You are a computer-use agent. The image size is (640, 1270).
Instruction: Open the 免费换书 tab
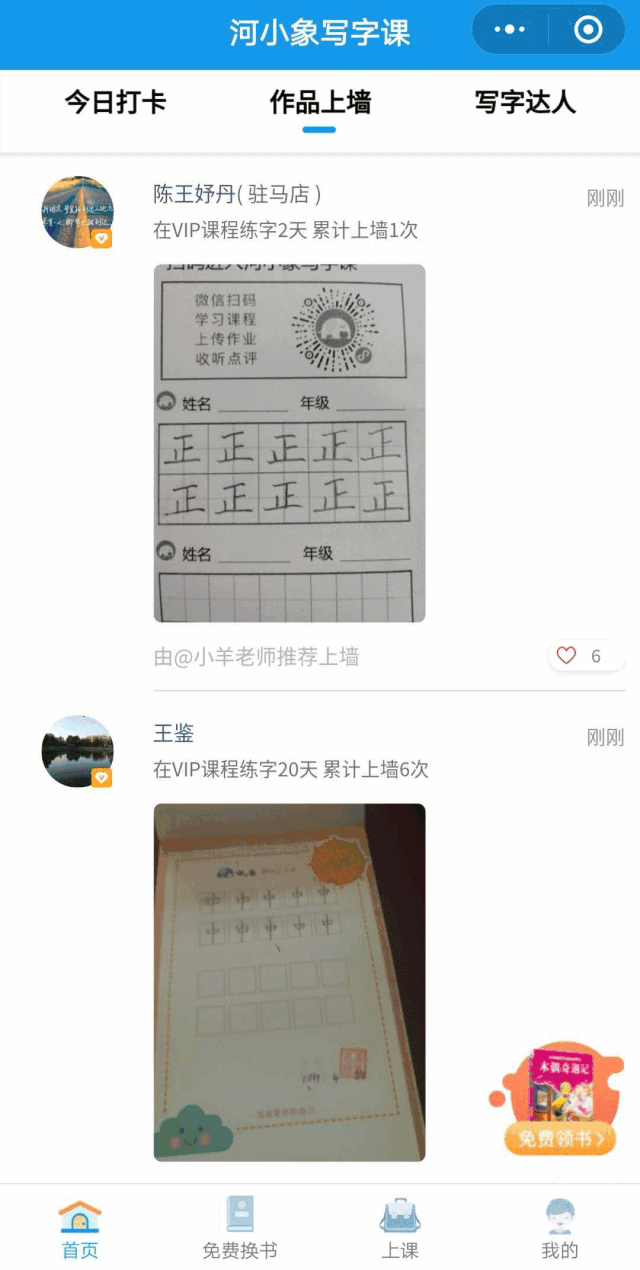coord(240,1229)
